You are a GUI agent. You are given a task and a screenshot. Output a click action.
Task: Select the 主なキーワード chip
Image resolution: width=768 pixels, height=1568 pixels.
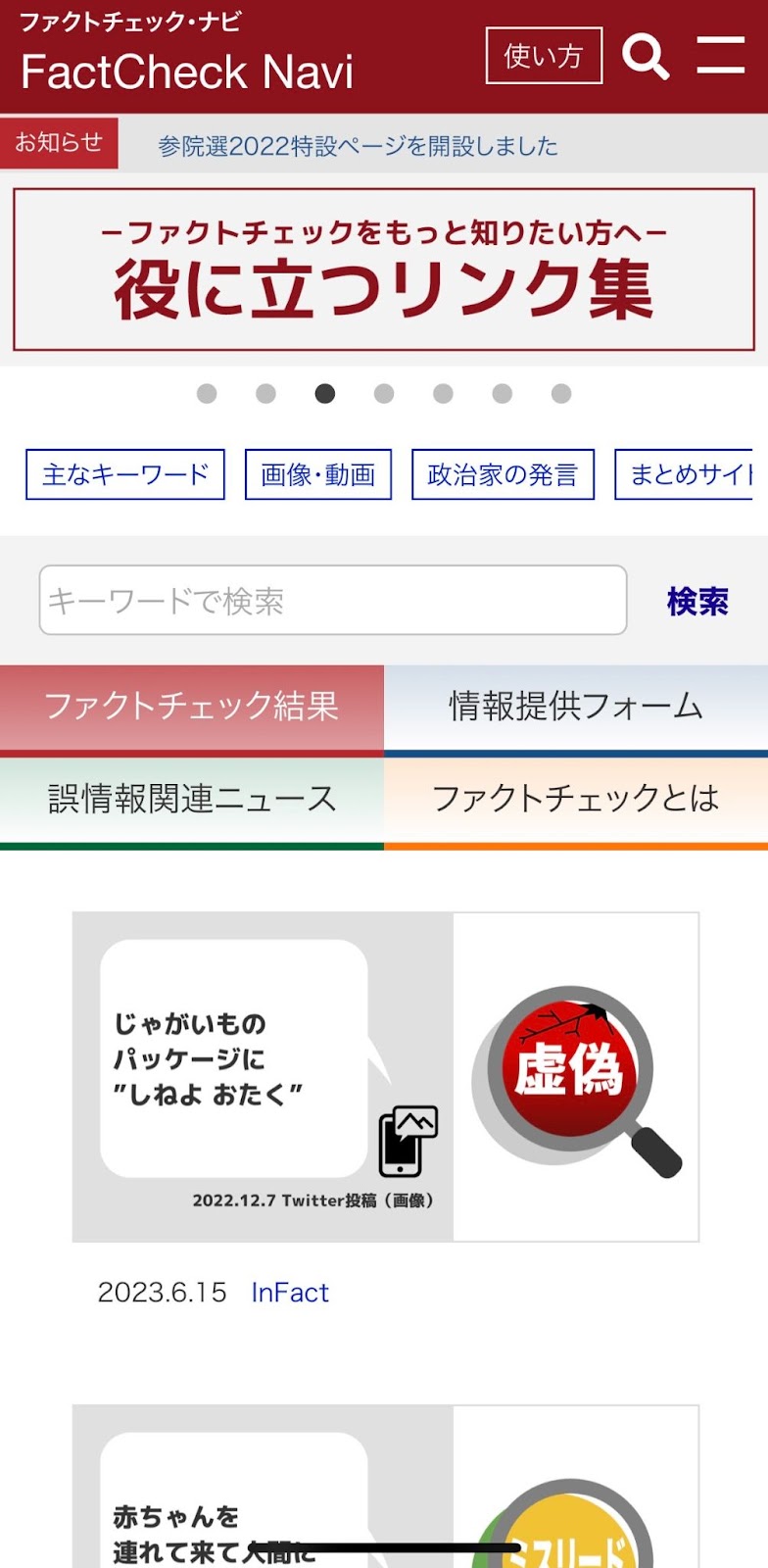pos(125,474)
